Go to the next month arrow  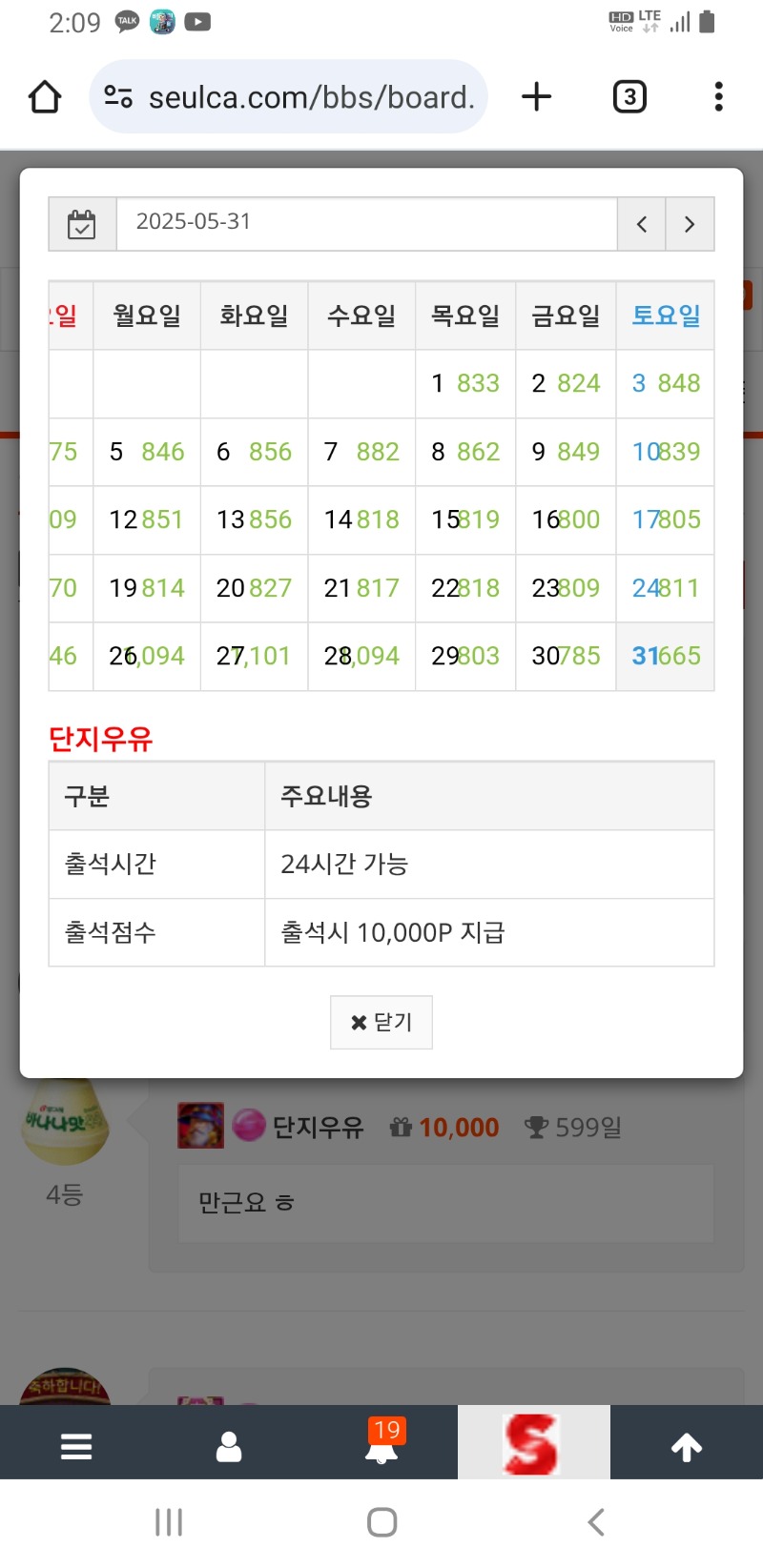click(x=690, y=225)
